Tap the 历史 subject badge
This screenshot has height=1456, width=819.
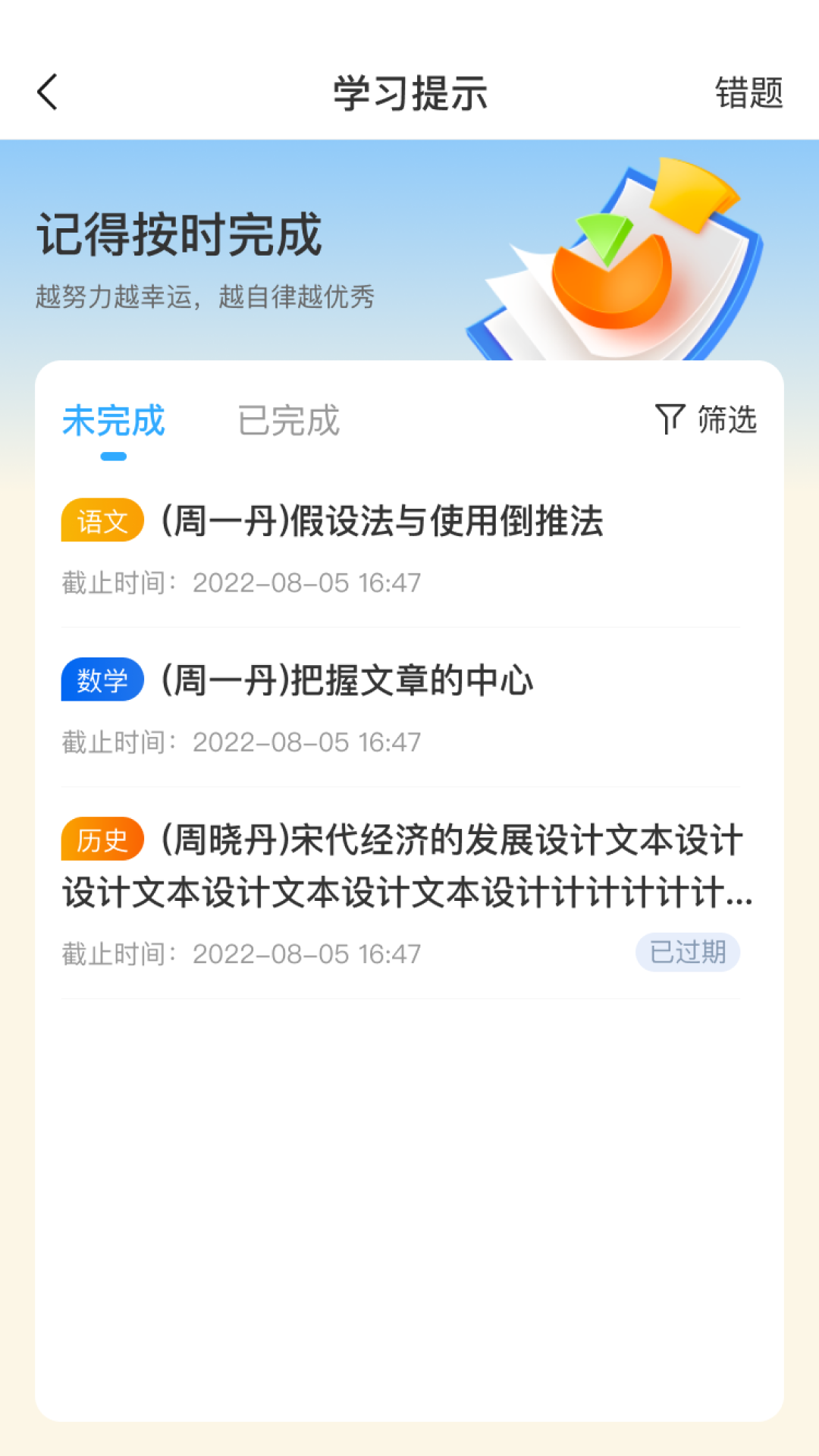point(102,840)
